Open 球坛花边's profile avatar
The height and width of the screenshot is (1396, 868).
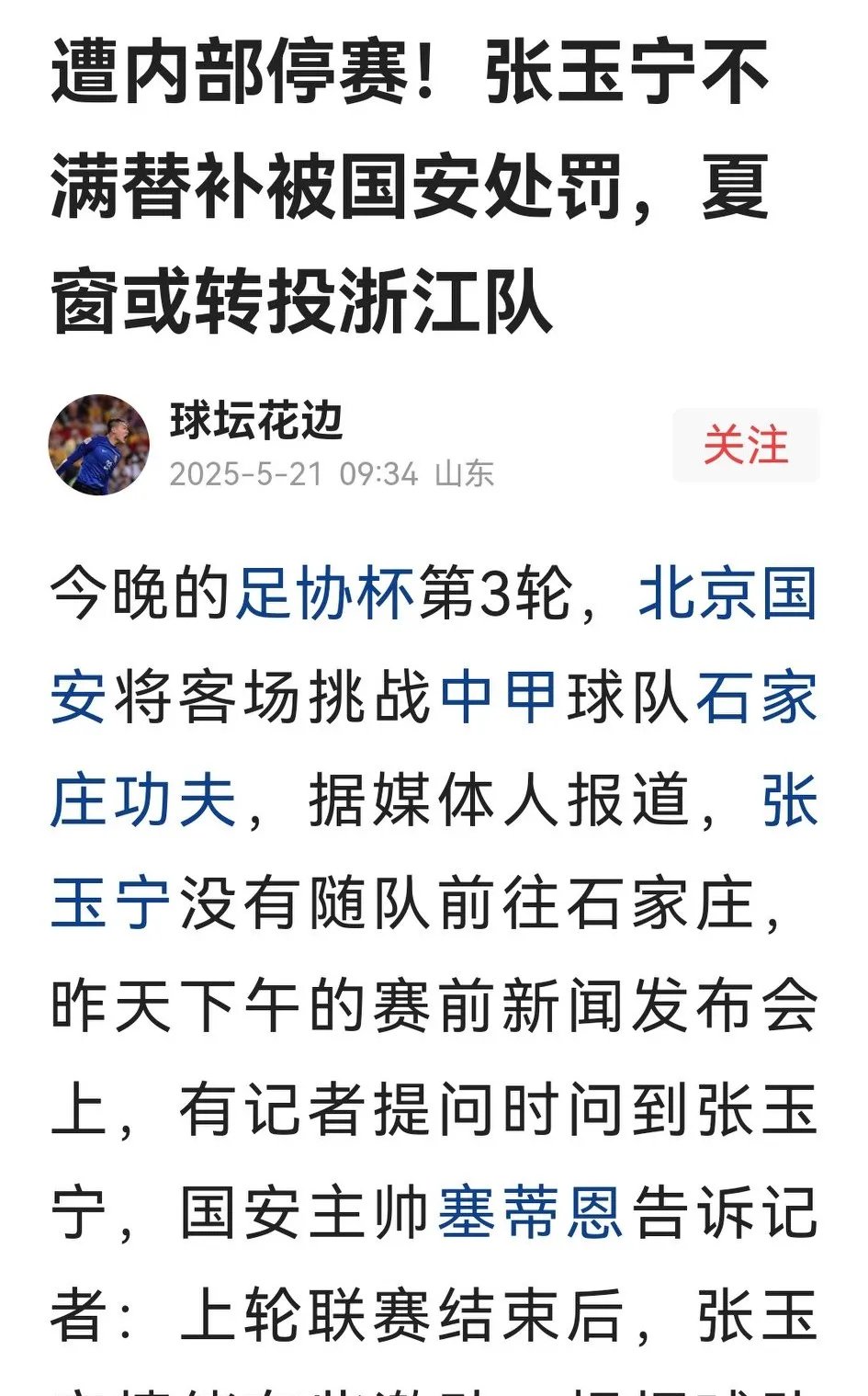(x=98, y=446)
